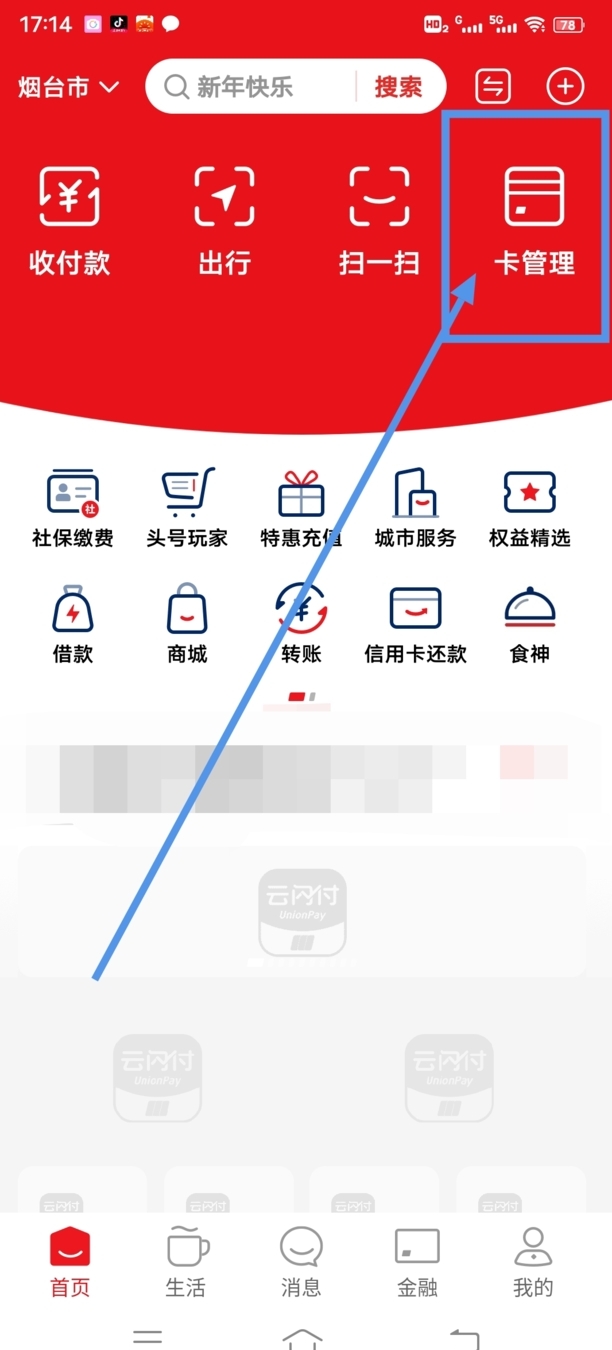The image size is (612, 1350).
Task: Tap the 搜索 button
Action: [x=398, y=87]
